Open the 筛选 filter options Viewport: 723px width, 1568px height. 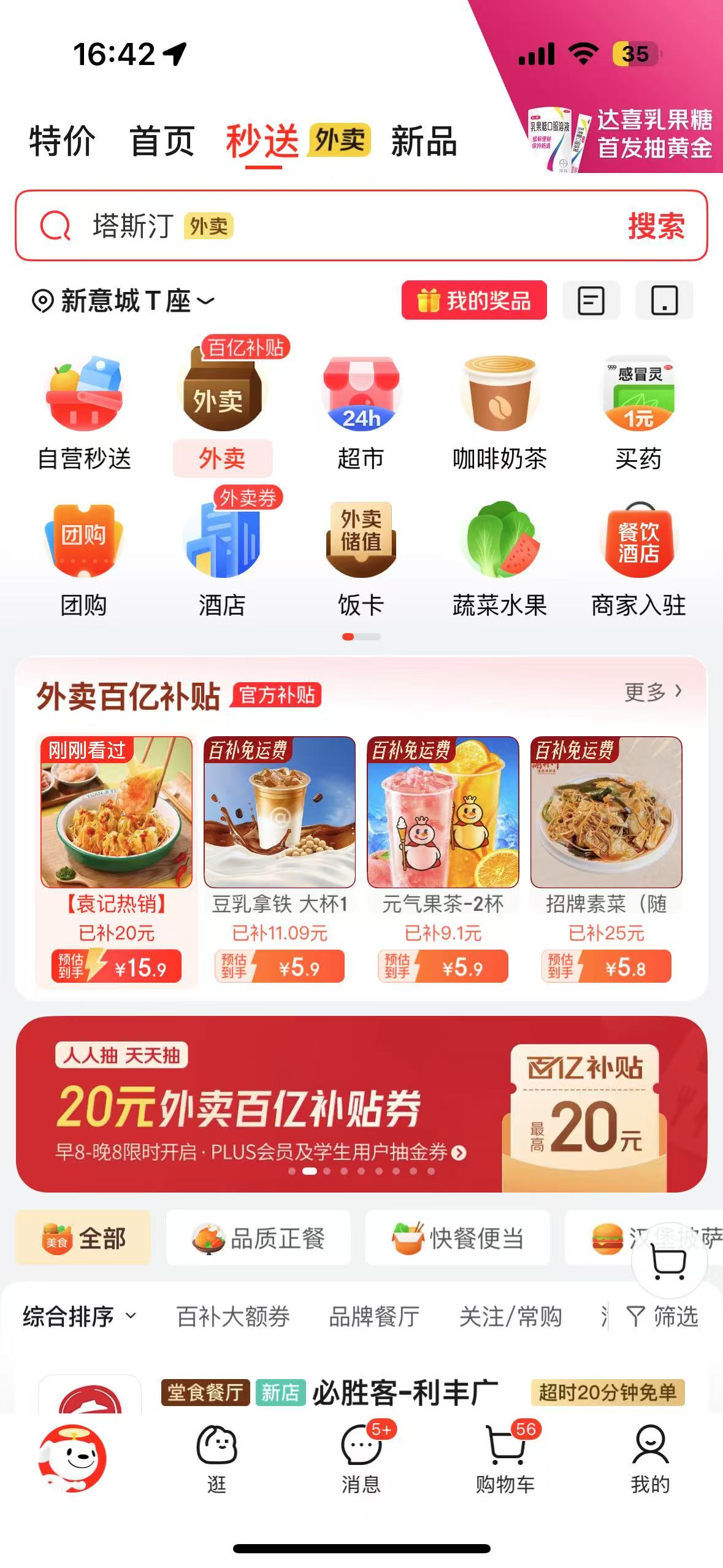coord(662,1316)
